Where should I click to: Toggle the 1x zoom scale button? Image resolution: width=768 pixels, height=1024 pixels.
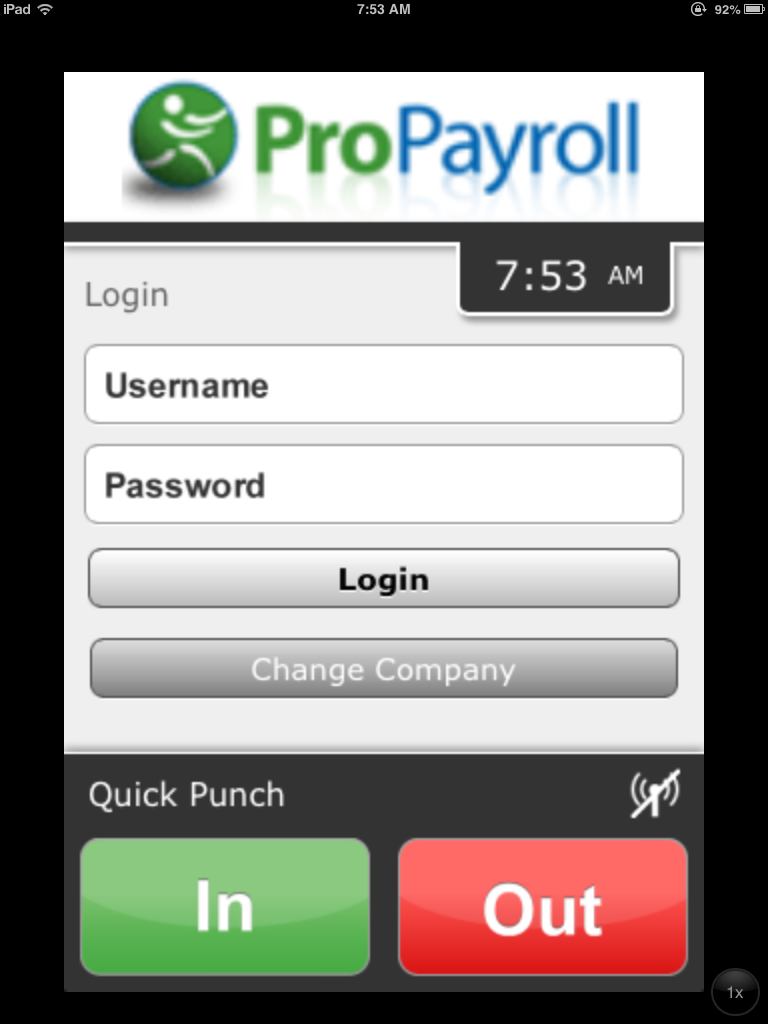pyautogui.click(x=735, y=992)
